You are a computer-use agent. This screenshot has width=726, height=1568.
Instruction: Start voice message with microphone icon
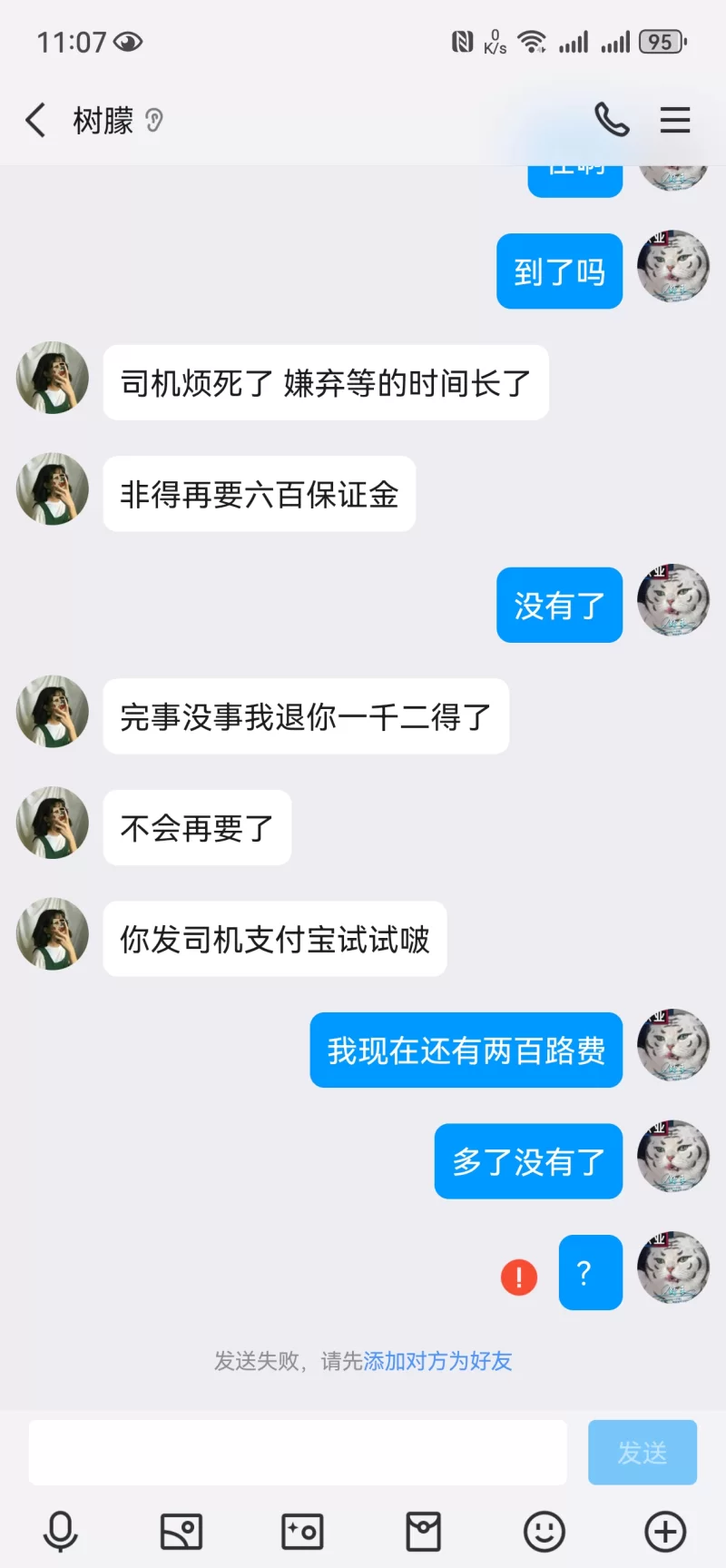(61, 1532)
